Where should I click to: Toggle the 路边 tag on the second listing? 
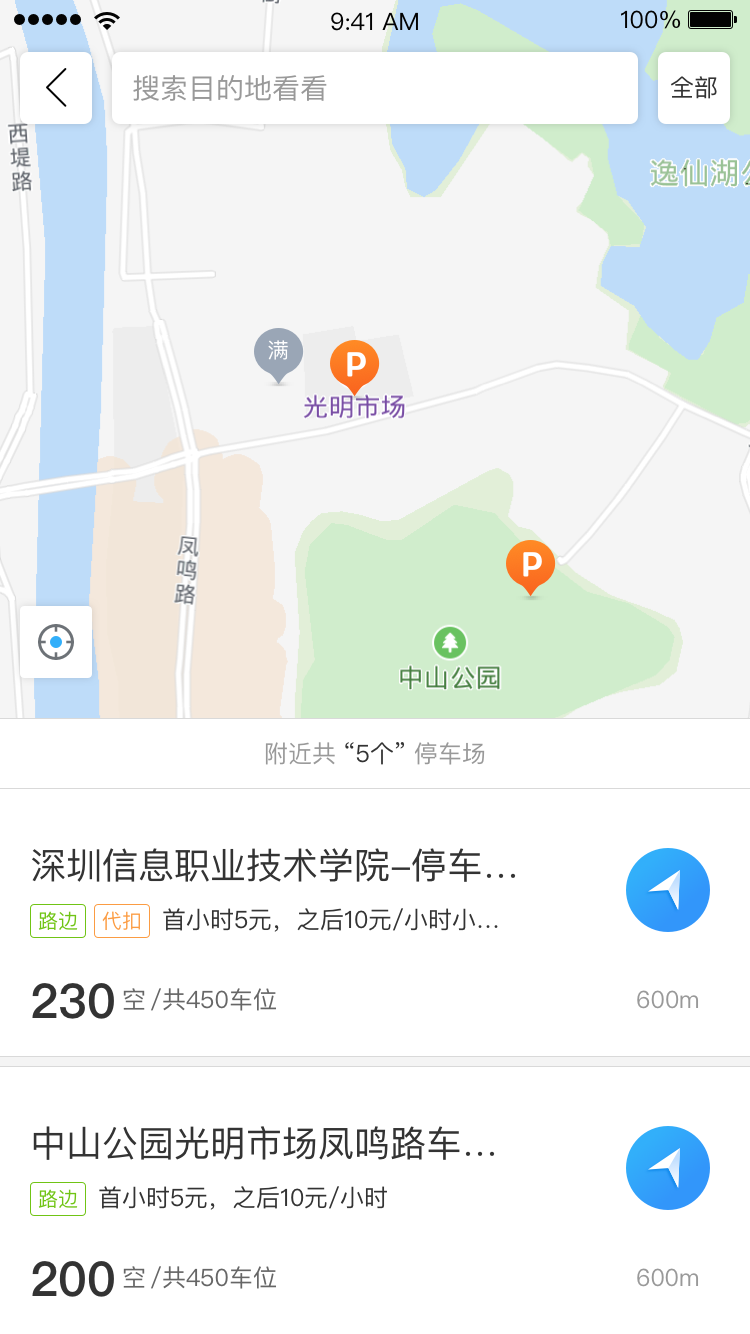[57, 1199]
